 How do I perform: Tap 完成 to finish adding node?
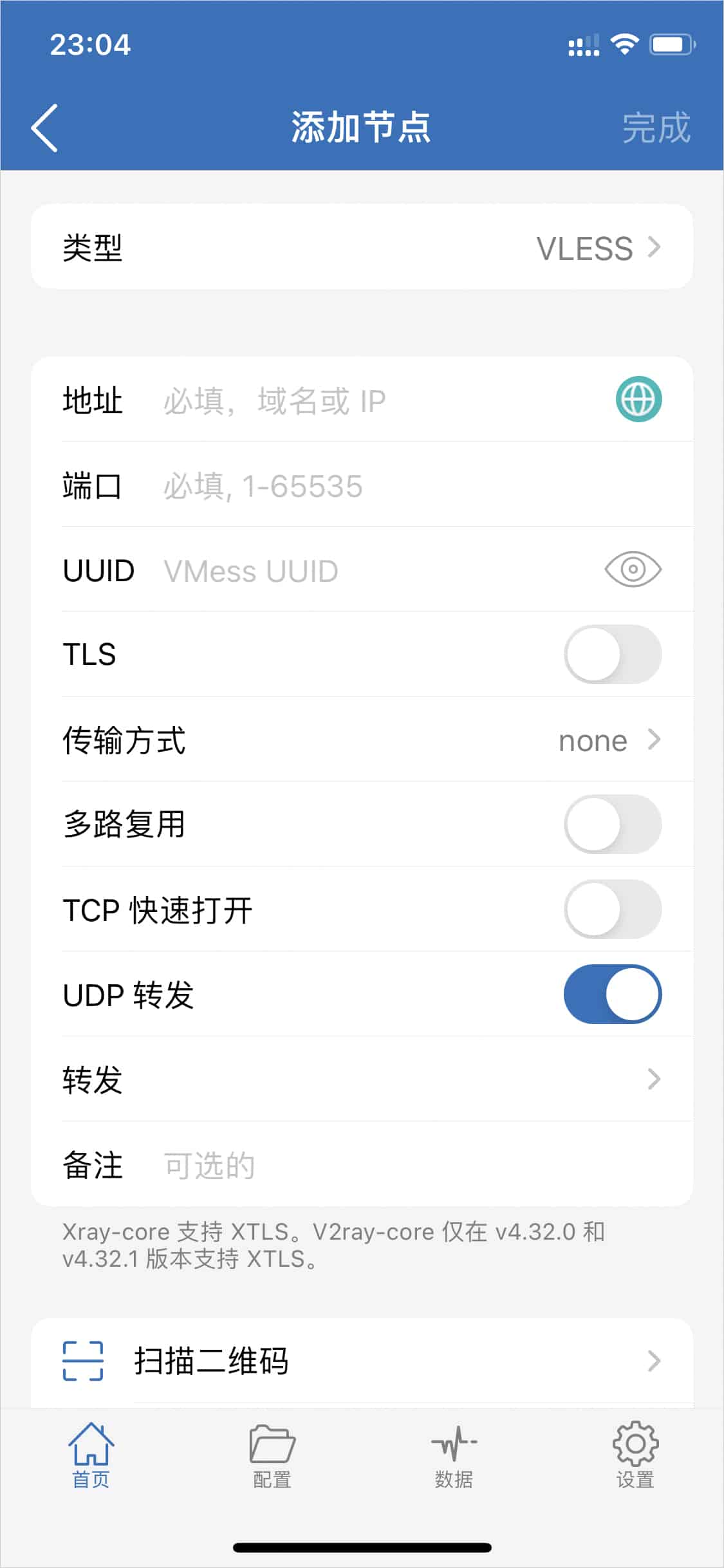pyautogui.click(x=656, y=127)
